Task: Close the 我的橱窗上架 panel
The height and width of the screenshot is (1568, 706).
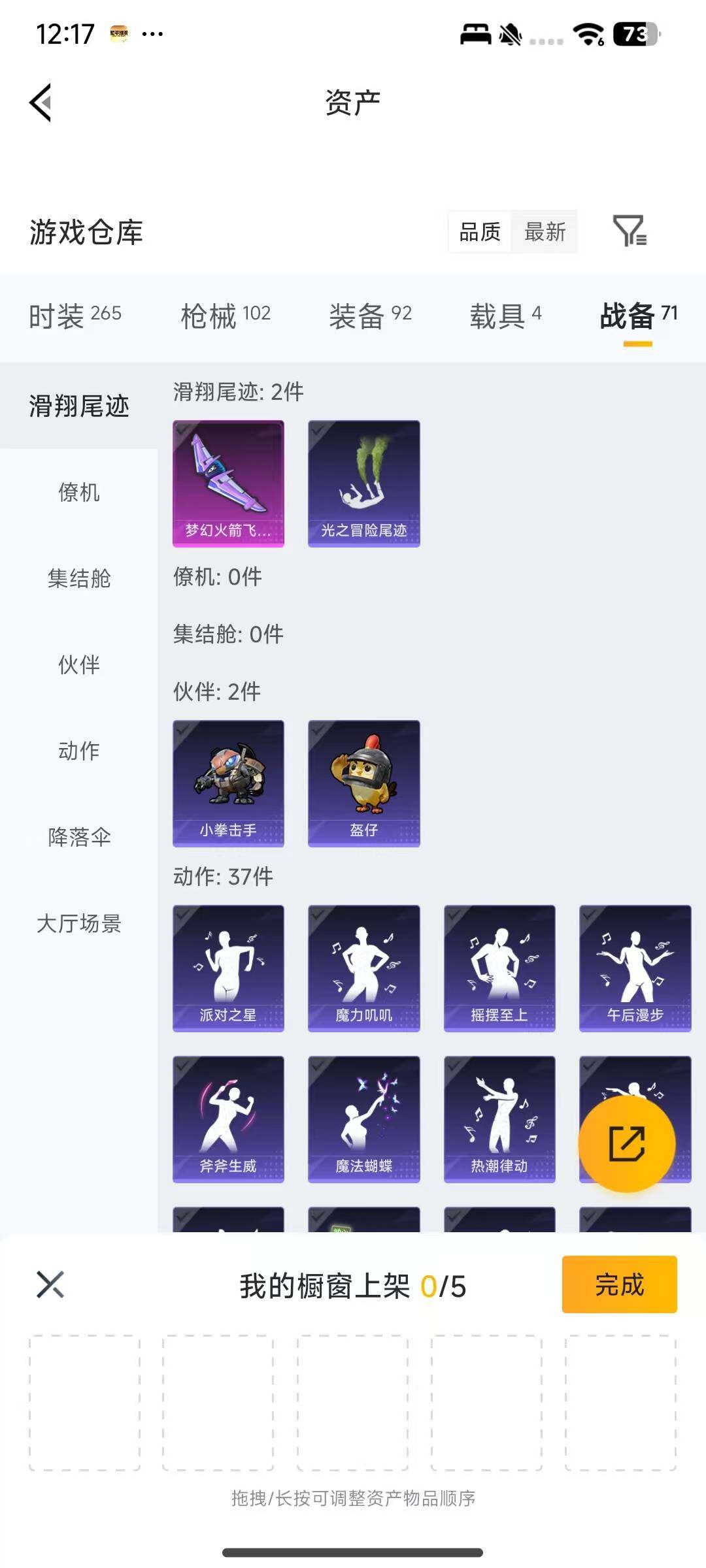Action: 50,1284
